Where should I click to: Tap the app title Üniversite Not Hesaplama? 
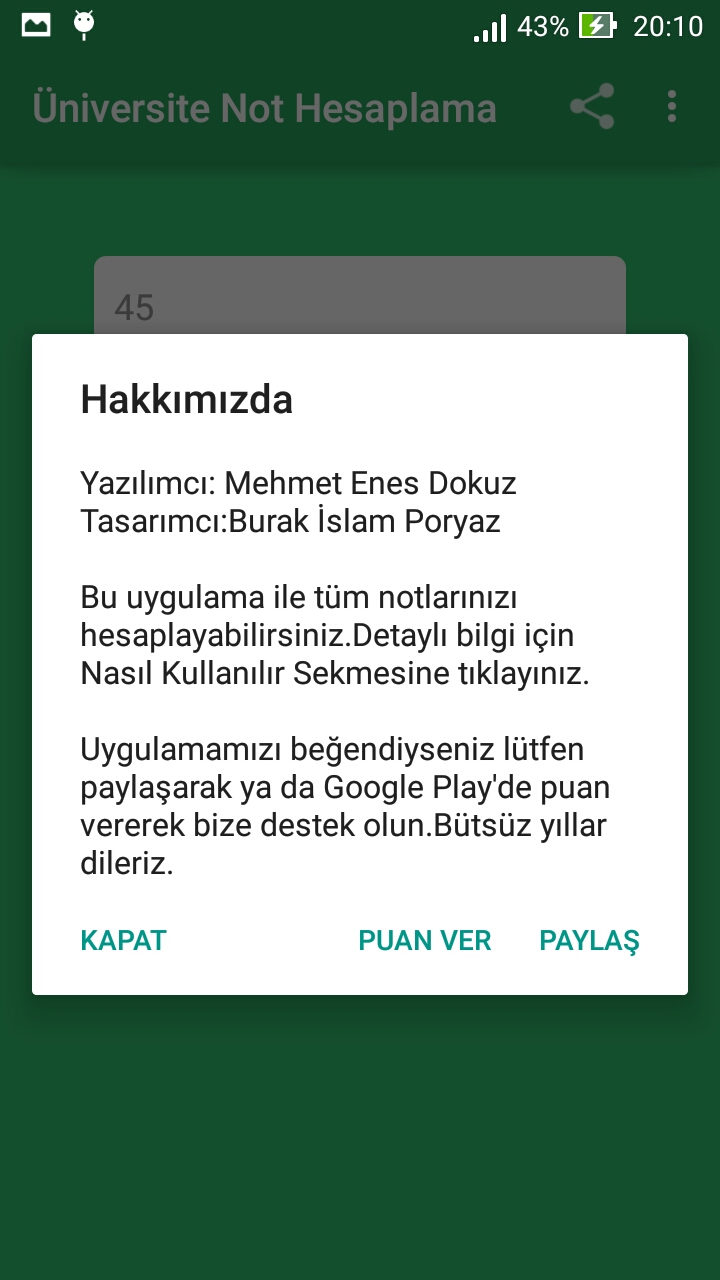coord(266,107)
